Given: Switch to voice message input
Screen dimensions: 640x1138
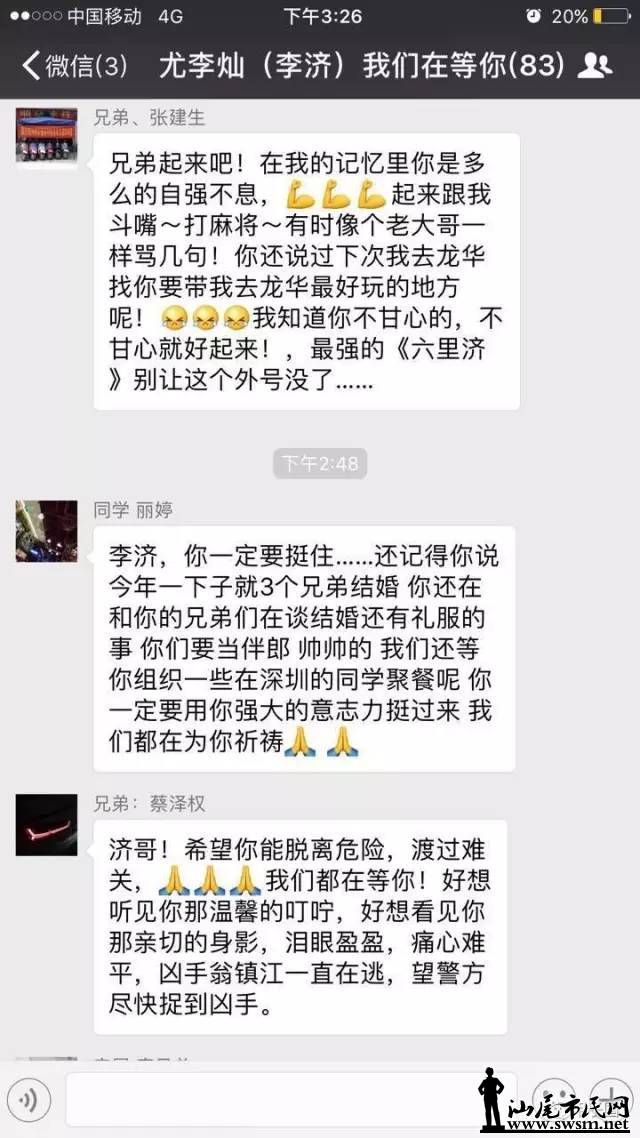Looking at the screenshot, I should (30, 1099).
